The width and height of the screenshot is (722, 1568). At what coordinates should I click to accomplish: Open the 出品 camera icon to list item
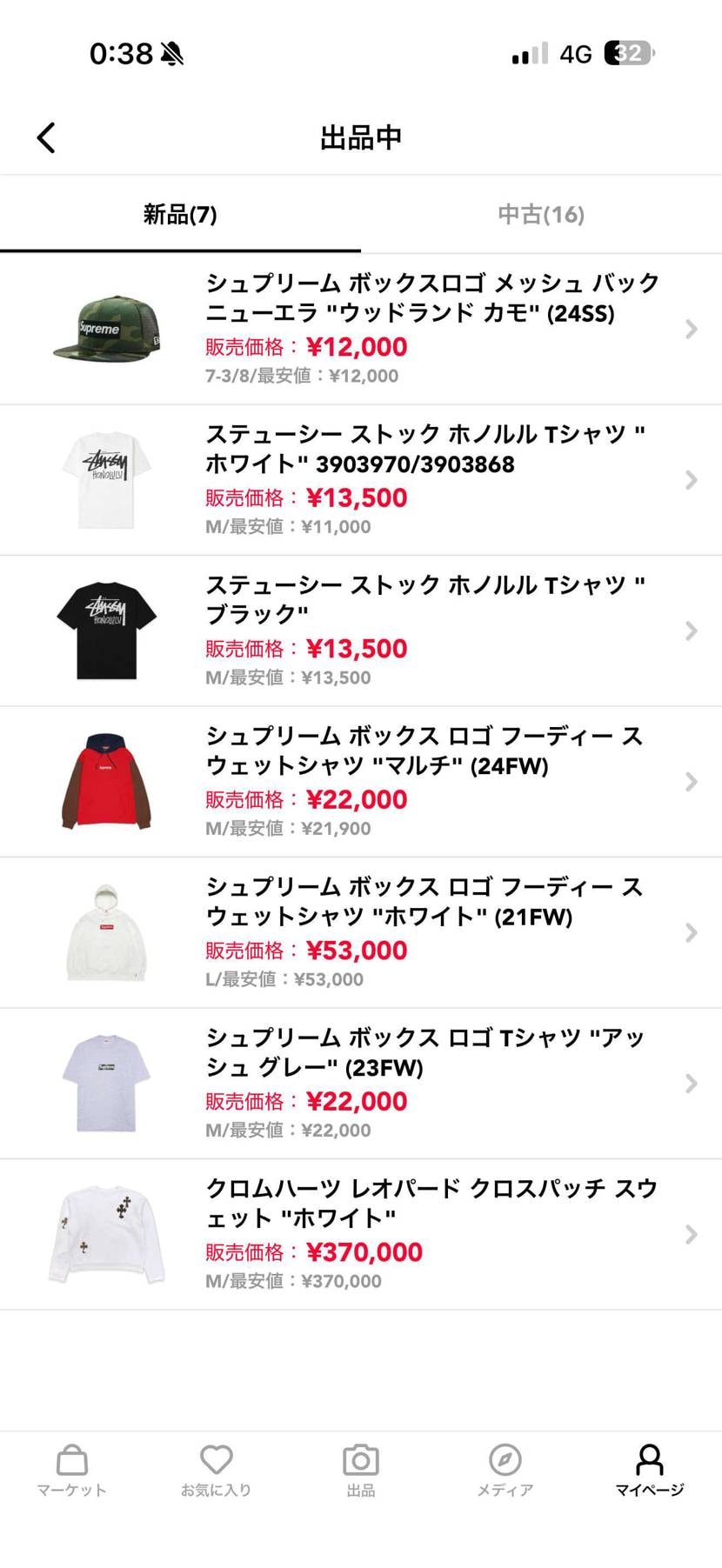coord(360,1465)
